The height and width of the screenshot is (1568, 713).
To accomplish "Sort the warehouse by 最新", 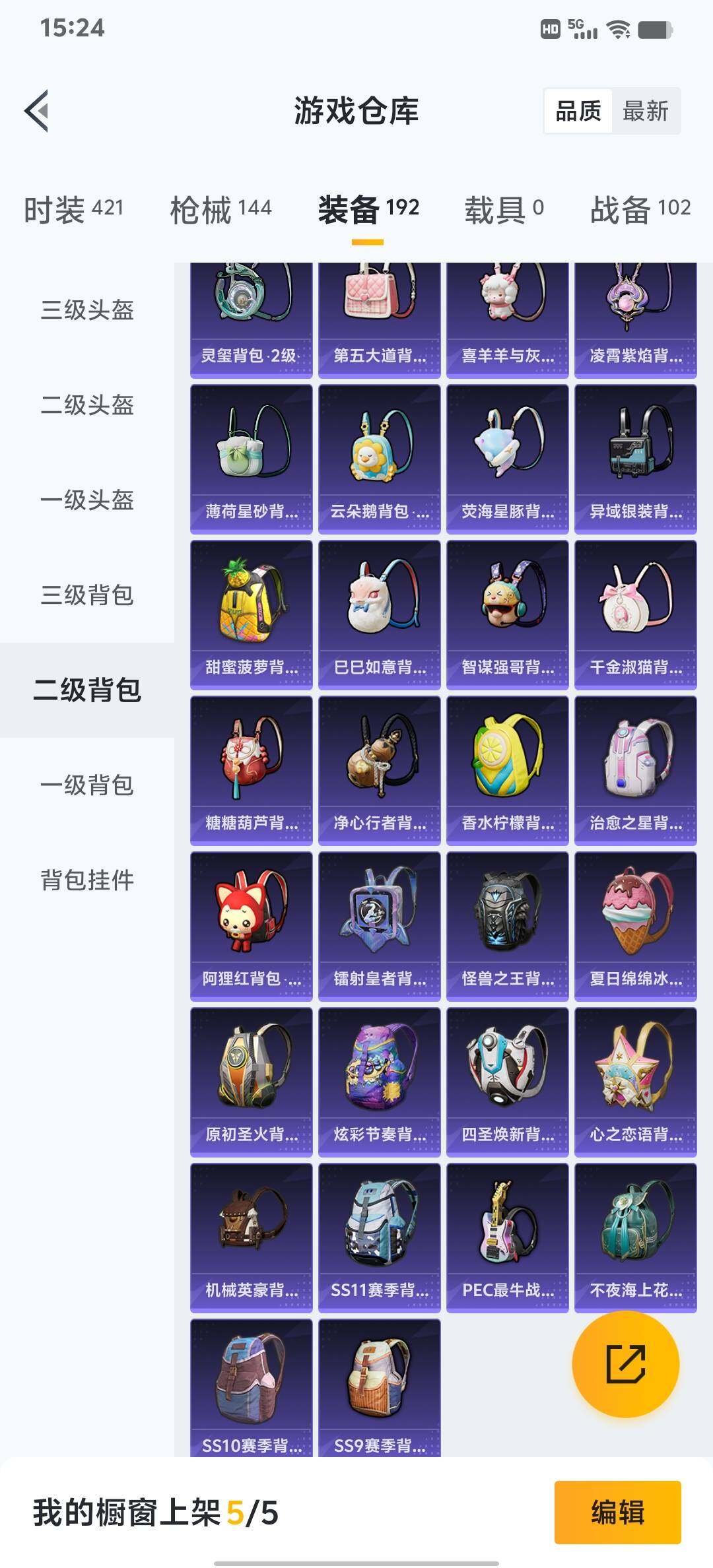I will pos(645,111).
